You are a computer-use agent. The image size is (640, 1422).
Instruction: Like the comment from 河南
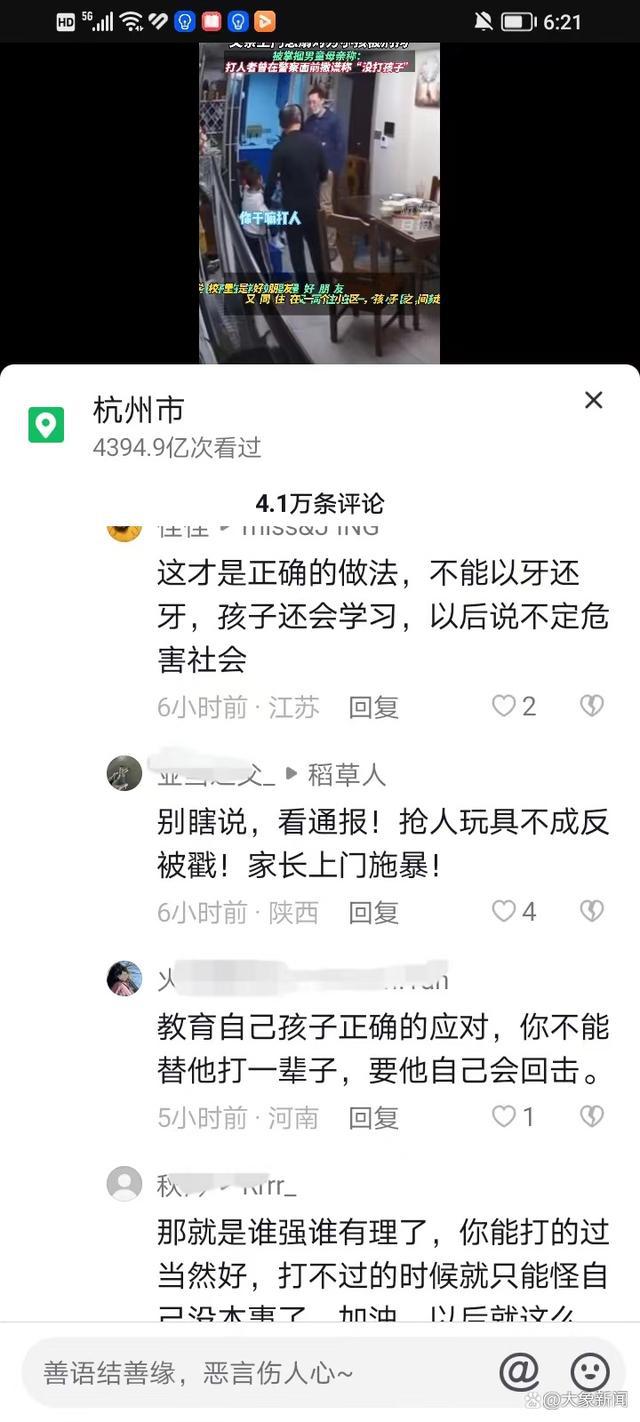point(504,1116)
